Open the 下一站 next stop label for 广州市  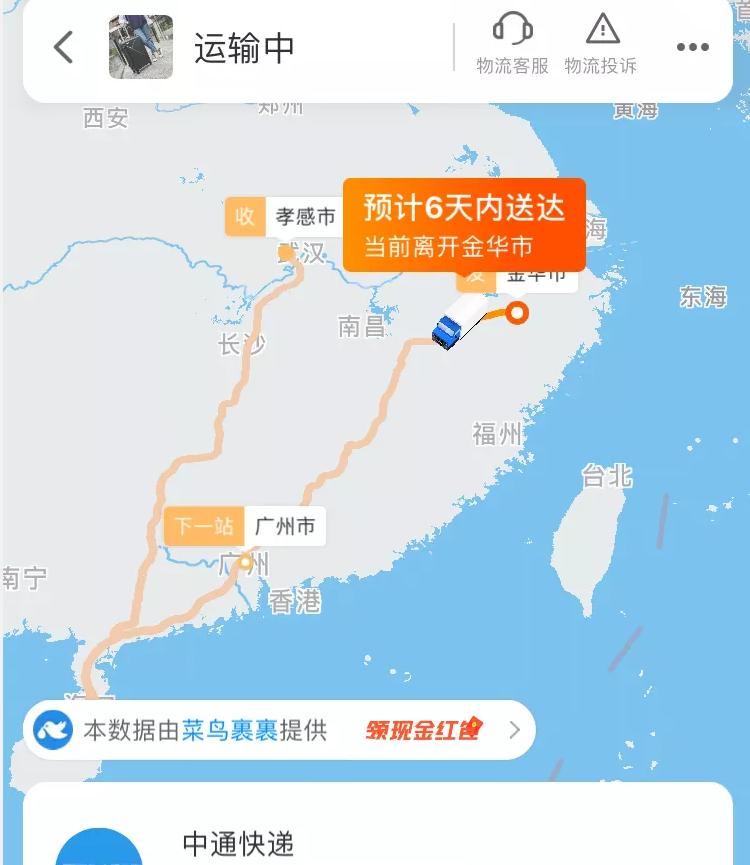(203, 527)
